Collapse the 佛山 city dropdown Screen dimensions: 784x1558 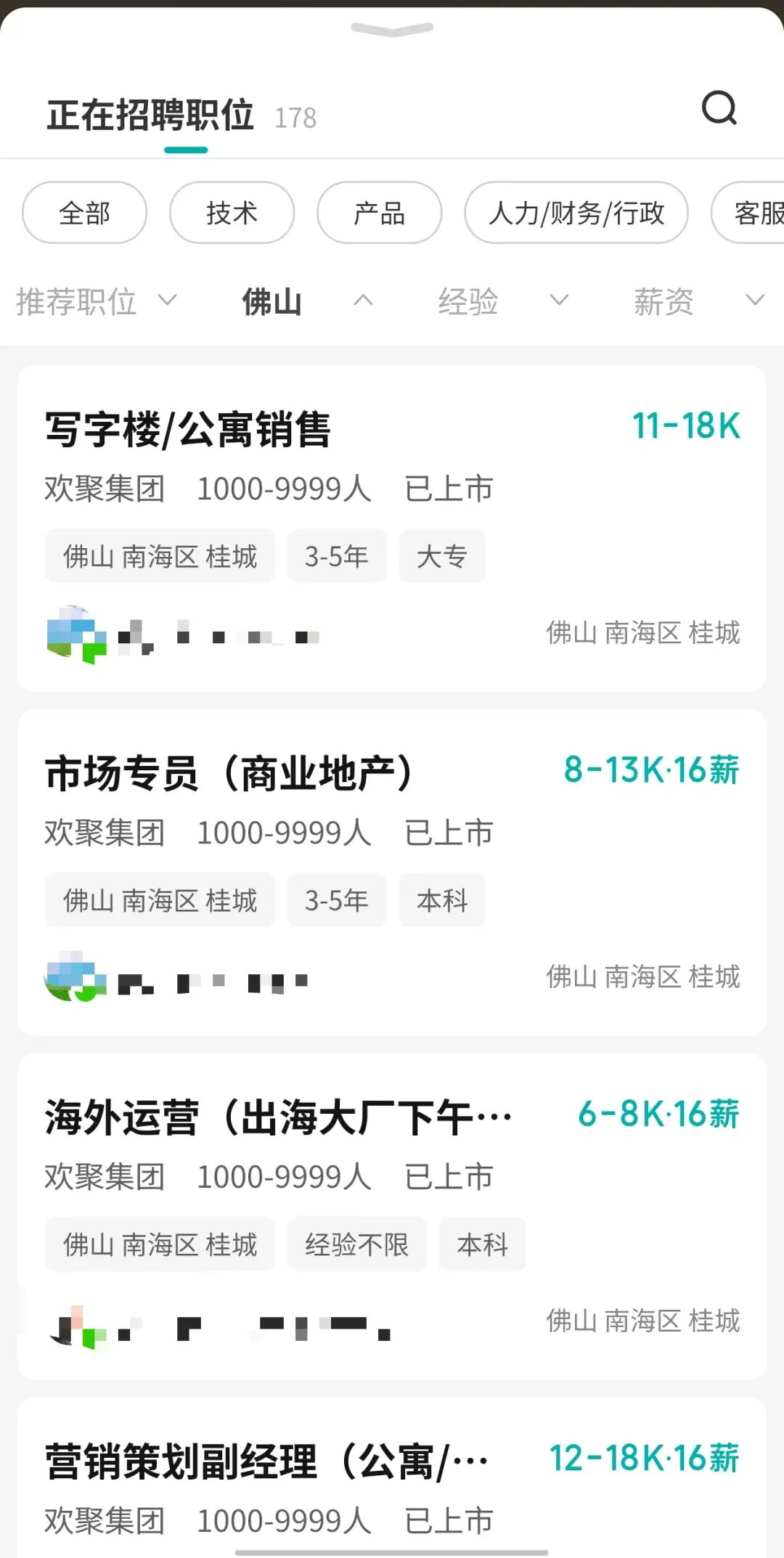tap(306, 301)
